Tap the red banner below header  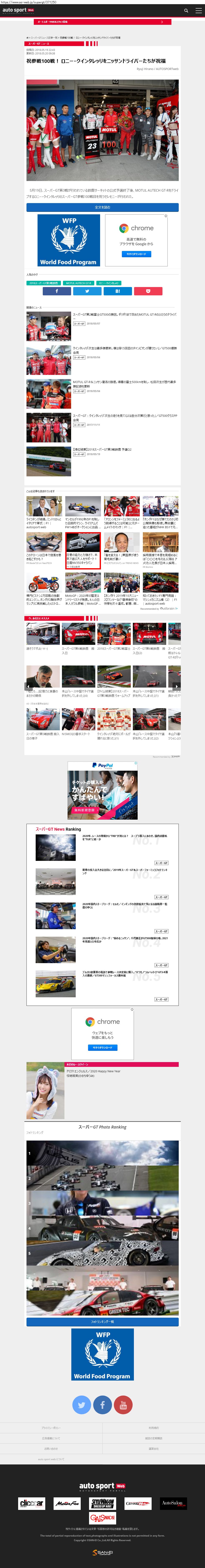pyautogui.click(x=103, y=22)
